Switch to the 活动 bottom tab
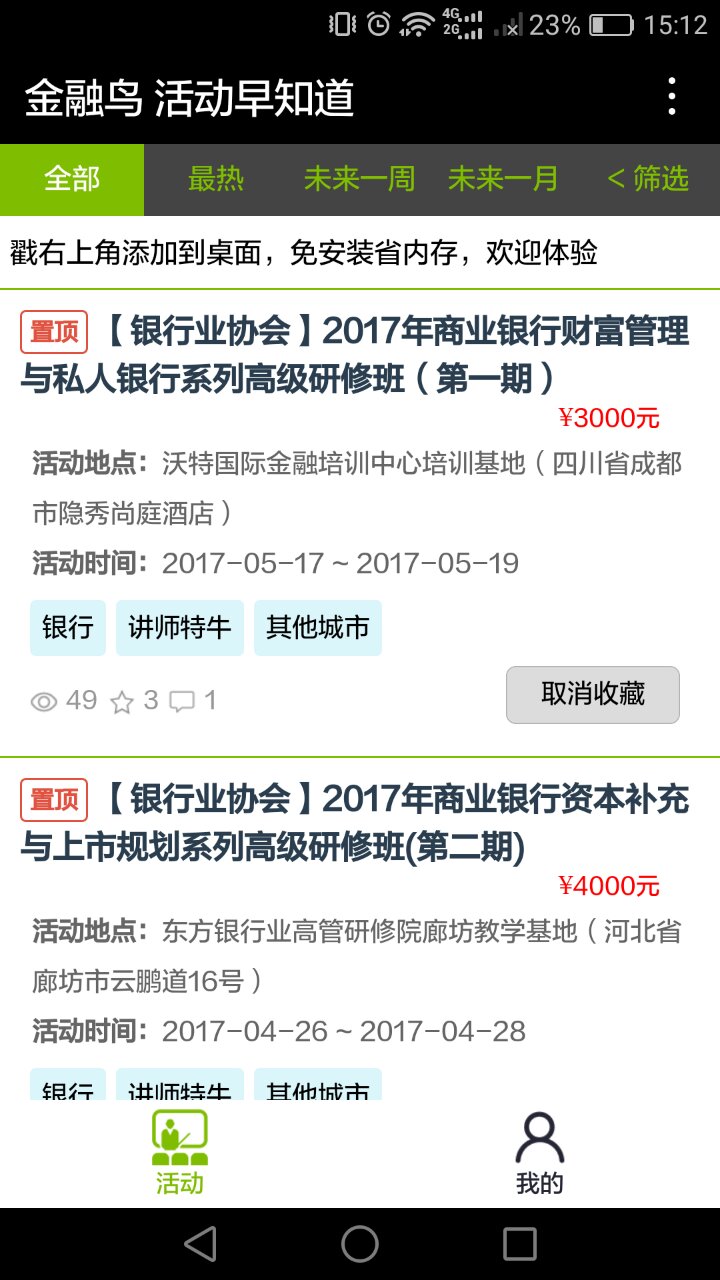The height and width of the screenshot is (1280, 720). pos(180,1153)
